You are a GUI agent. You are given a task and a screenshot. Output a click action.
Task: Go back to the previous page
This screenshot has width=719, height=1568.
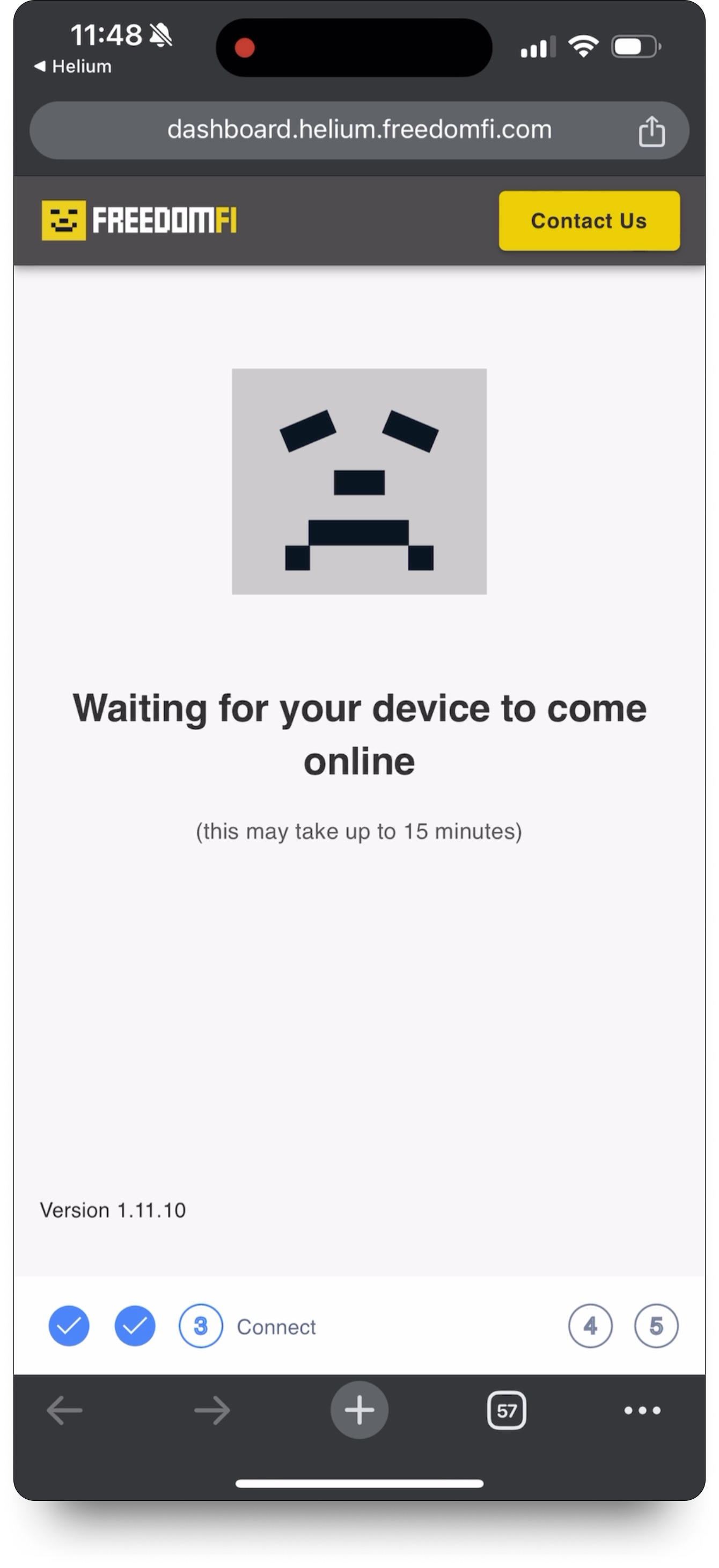(64, 1410)
